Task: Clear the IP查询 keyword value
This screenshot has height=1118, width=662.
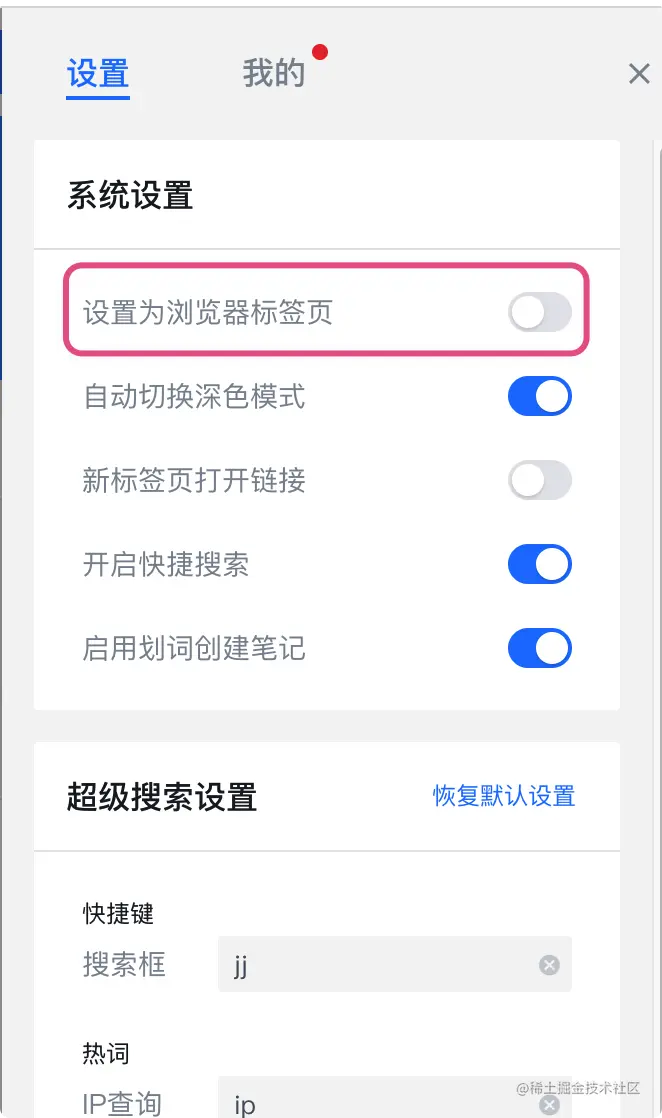Action: [549, 1104]
